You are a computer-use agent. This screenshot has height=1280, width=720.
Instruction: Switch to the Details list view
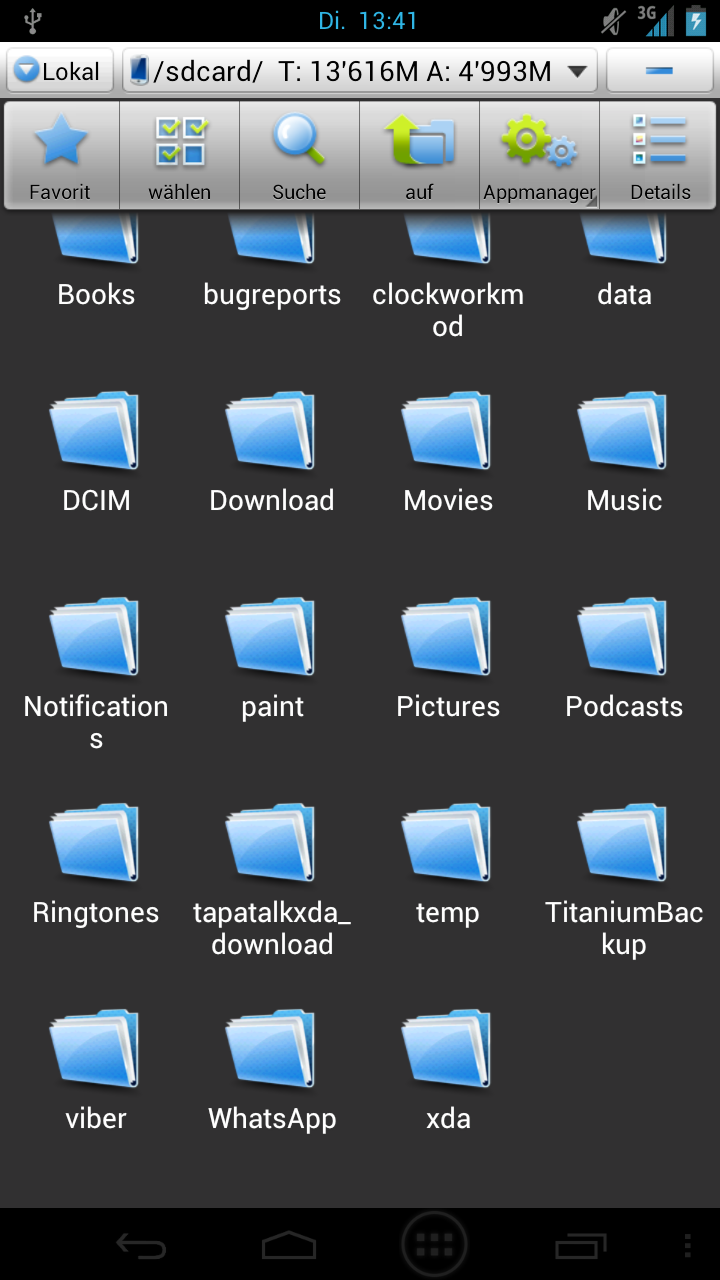point(659,156)
